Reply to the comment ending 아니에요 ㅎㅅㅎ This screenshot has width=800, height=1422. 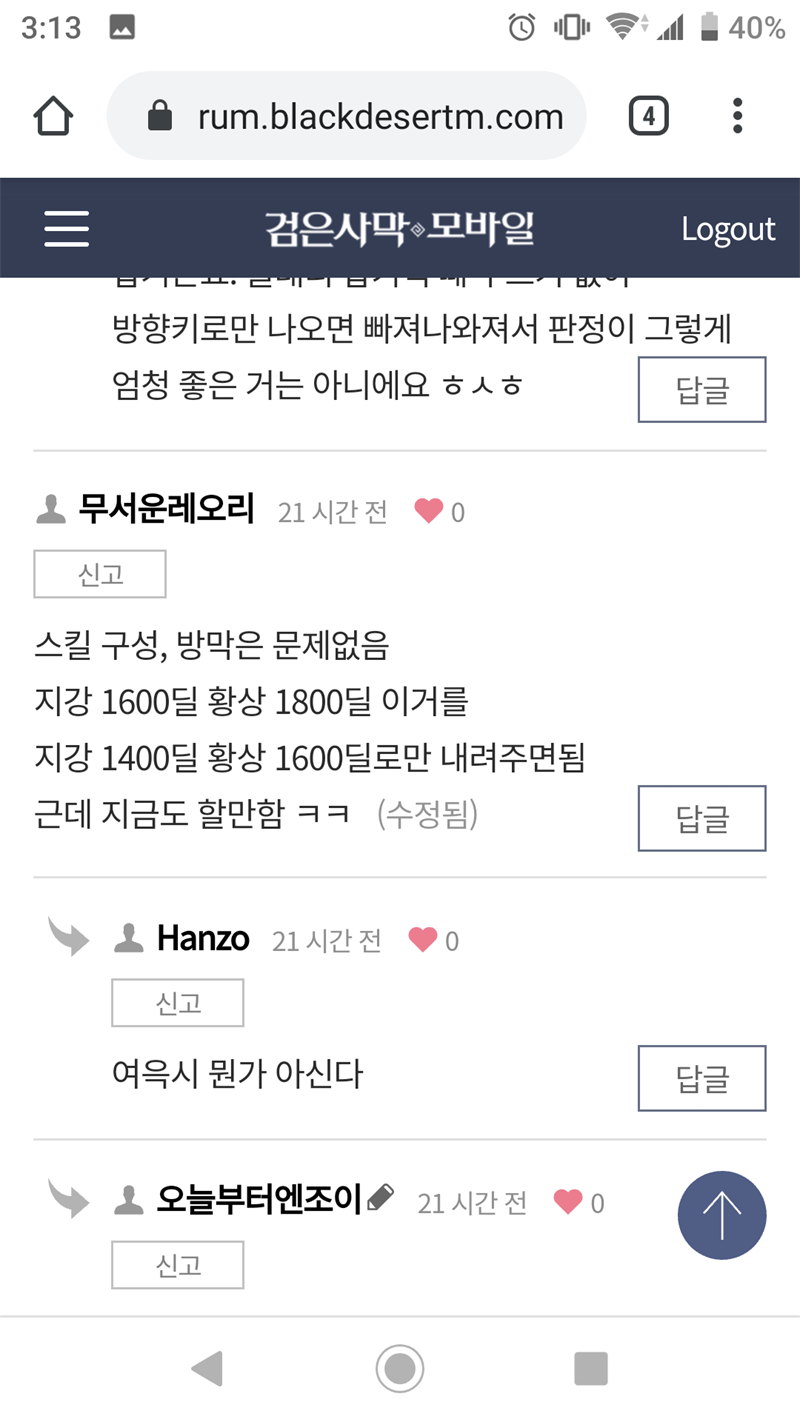click(x=702, y=389)
